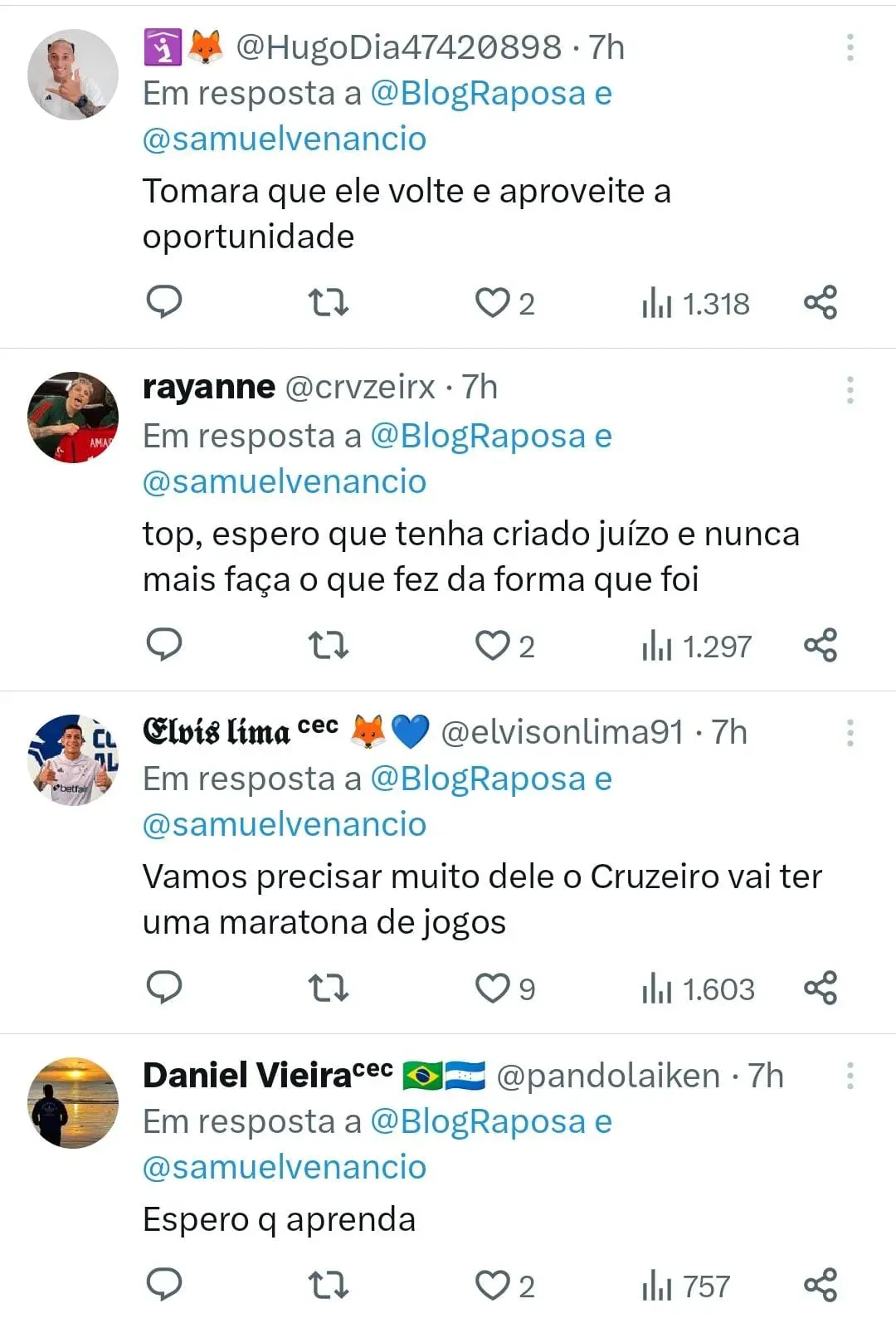
Task: Open @samuelvenancio link in rayanne's reply
Action: pos(285,481)
